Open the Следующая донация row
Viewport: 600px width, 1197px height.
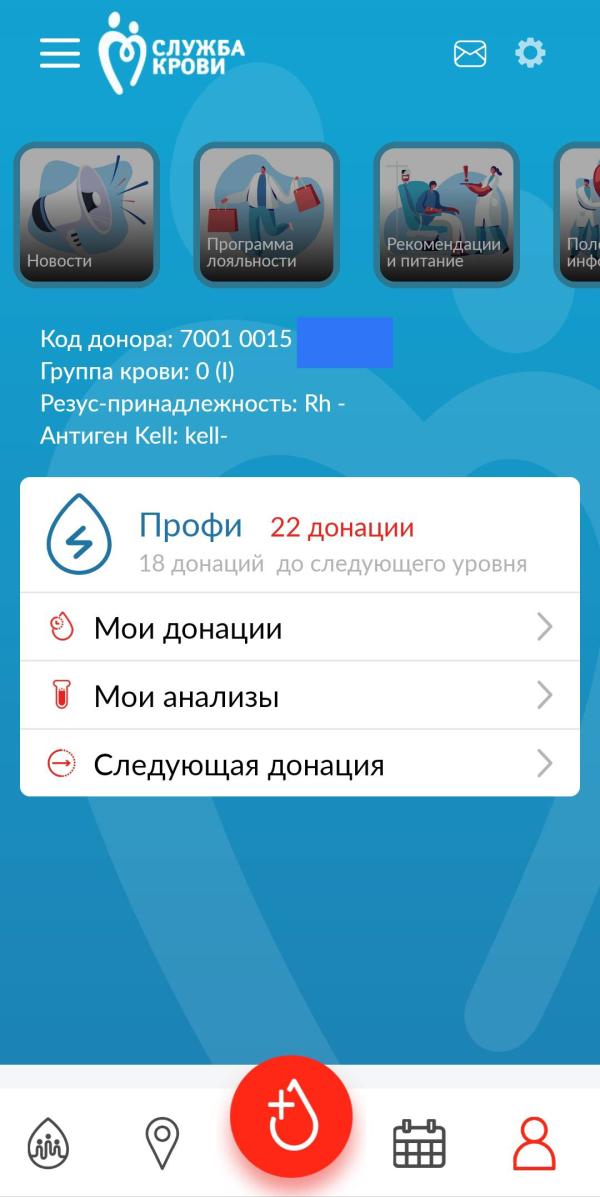click(x=300, y=763)
